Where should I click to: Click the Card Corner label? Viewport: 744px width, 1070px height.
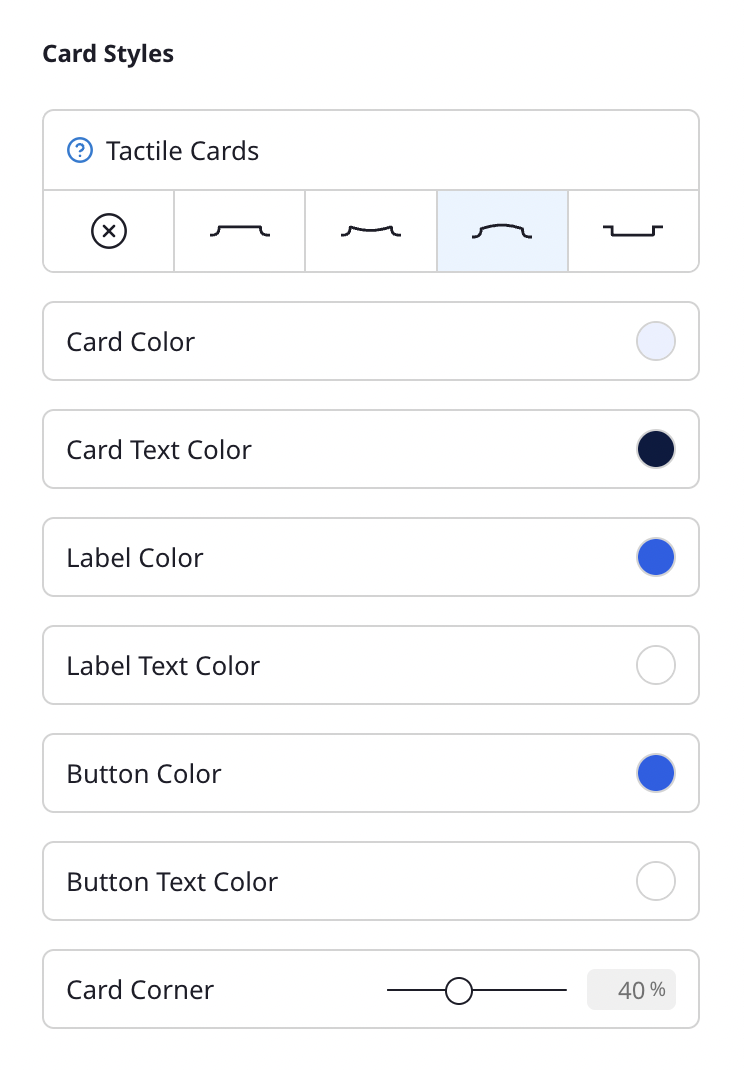pyautogui.click(x=139, y=990)
